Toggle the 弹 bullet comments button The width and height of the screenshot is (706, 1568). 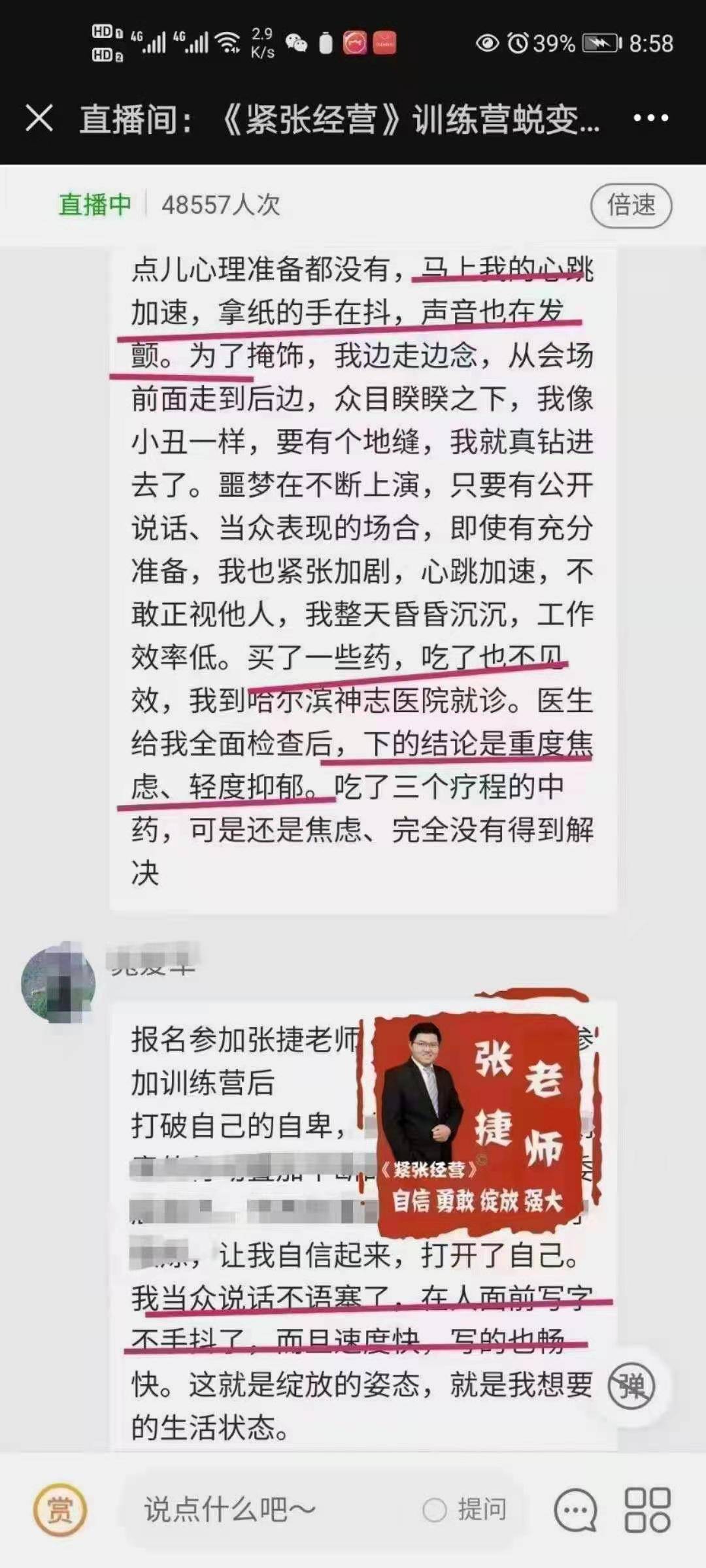point(631,1386)
